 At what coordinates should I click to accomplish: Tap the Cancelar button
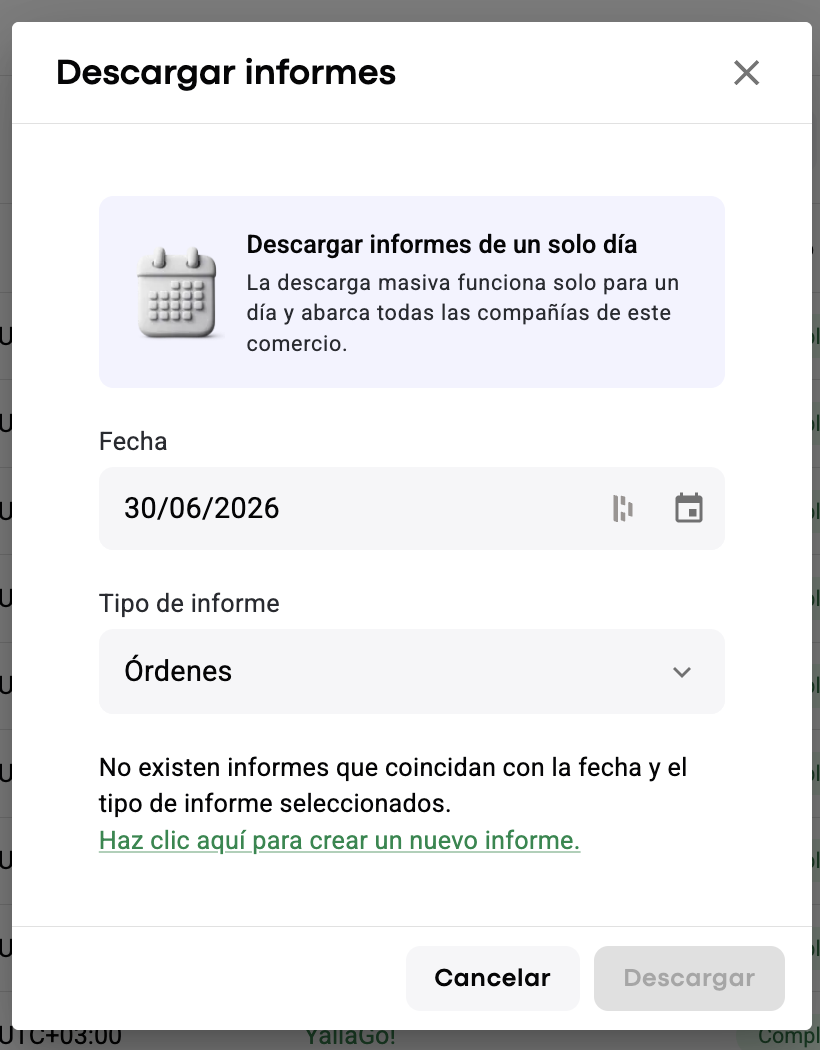tap(493, 978)
